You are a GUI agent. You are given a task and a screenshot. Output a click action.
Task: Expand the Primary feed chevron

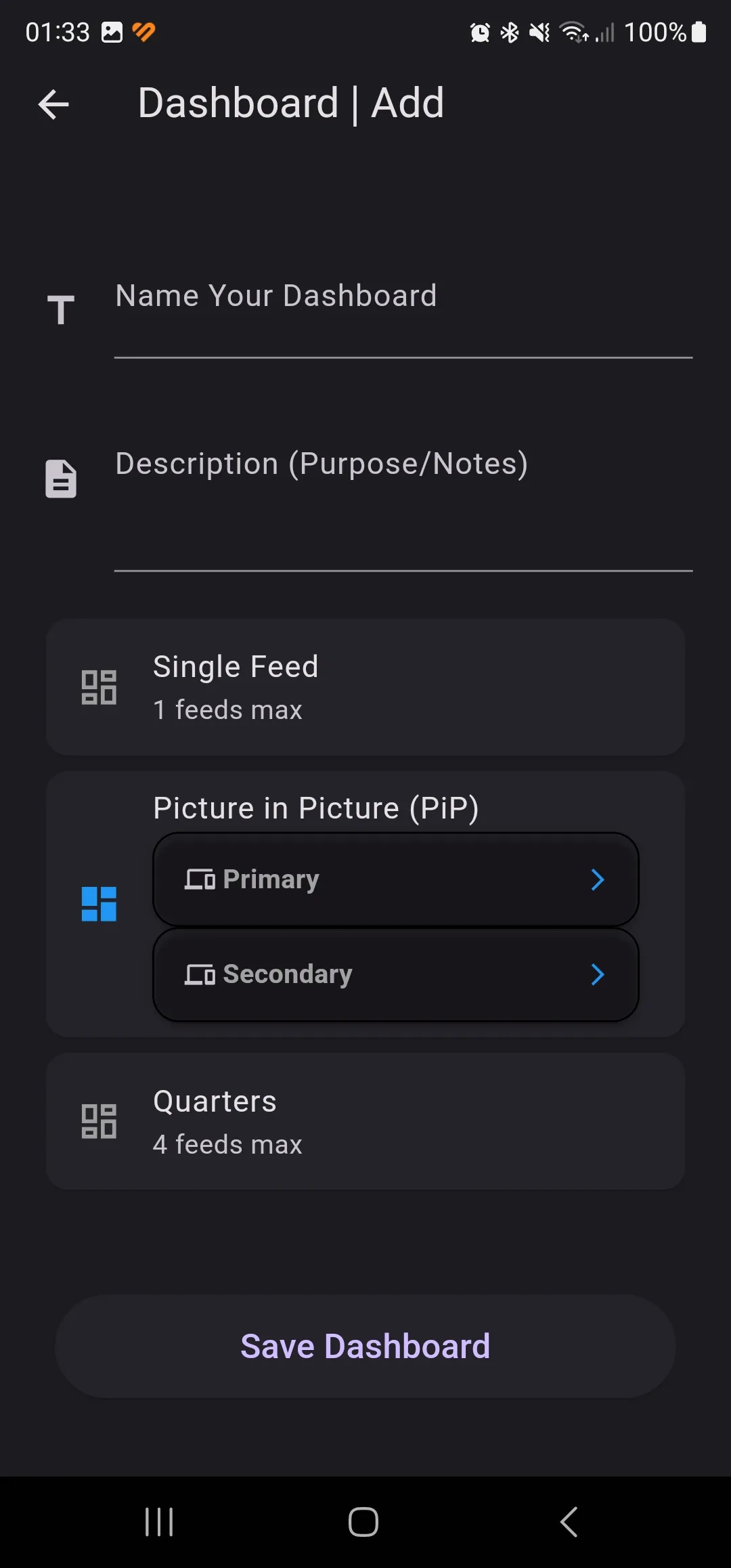[598, 879]
